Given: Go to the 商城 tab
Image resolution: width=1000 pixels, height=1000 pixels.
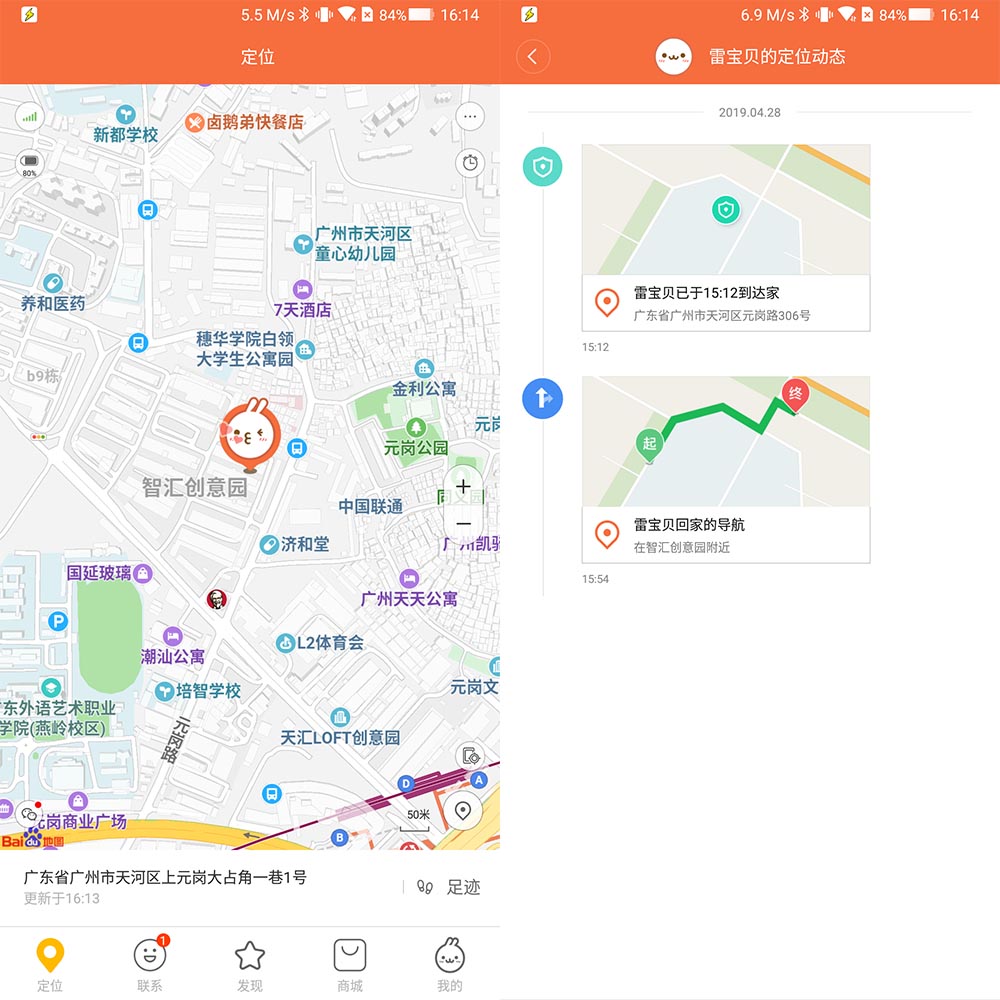Looking at the screenshot, I should (x=349, y=964).
